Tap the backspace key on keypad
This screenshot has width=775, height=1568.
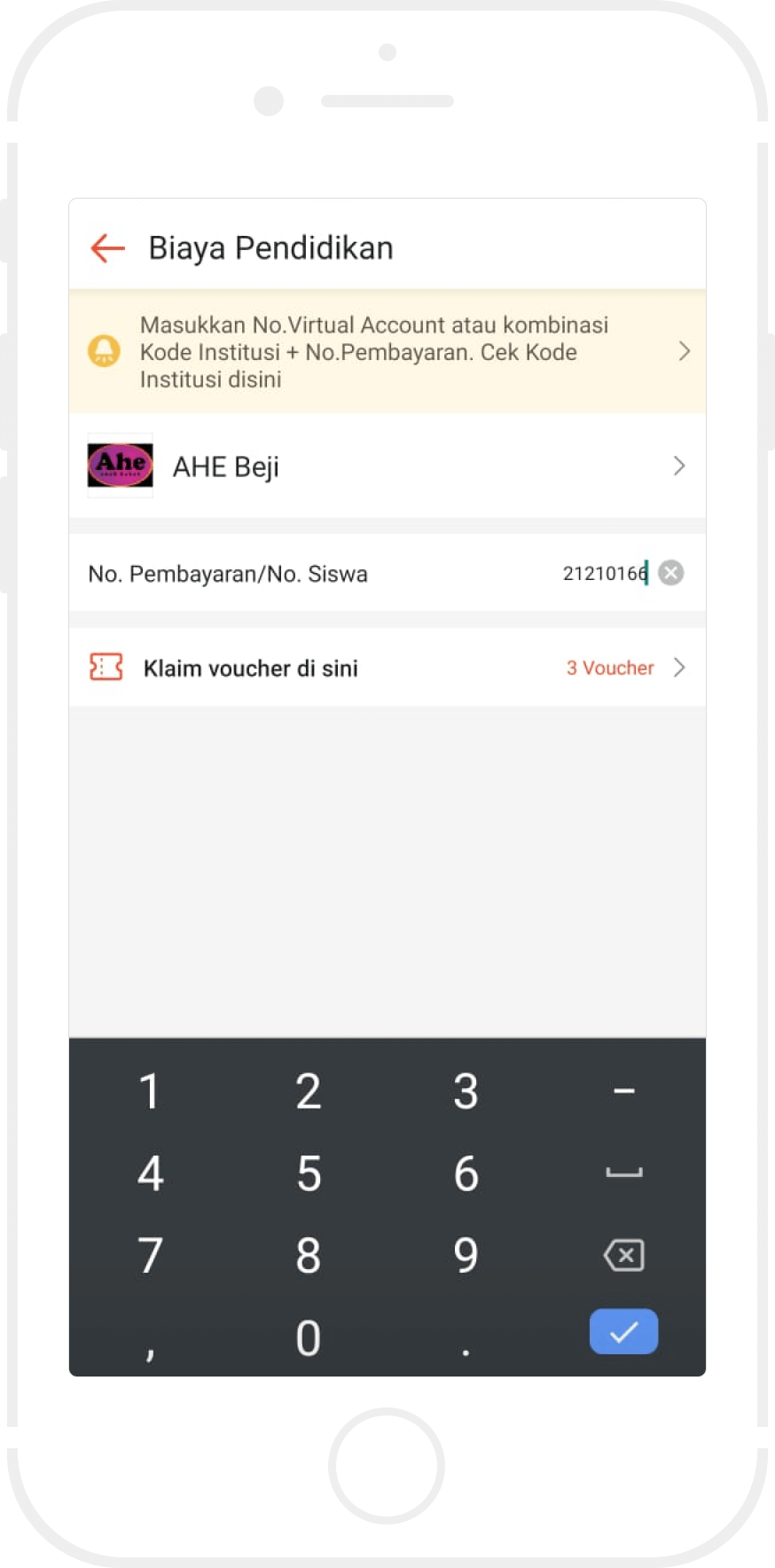tap(623, 1255)
